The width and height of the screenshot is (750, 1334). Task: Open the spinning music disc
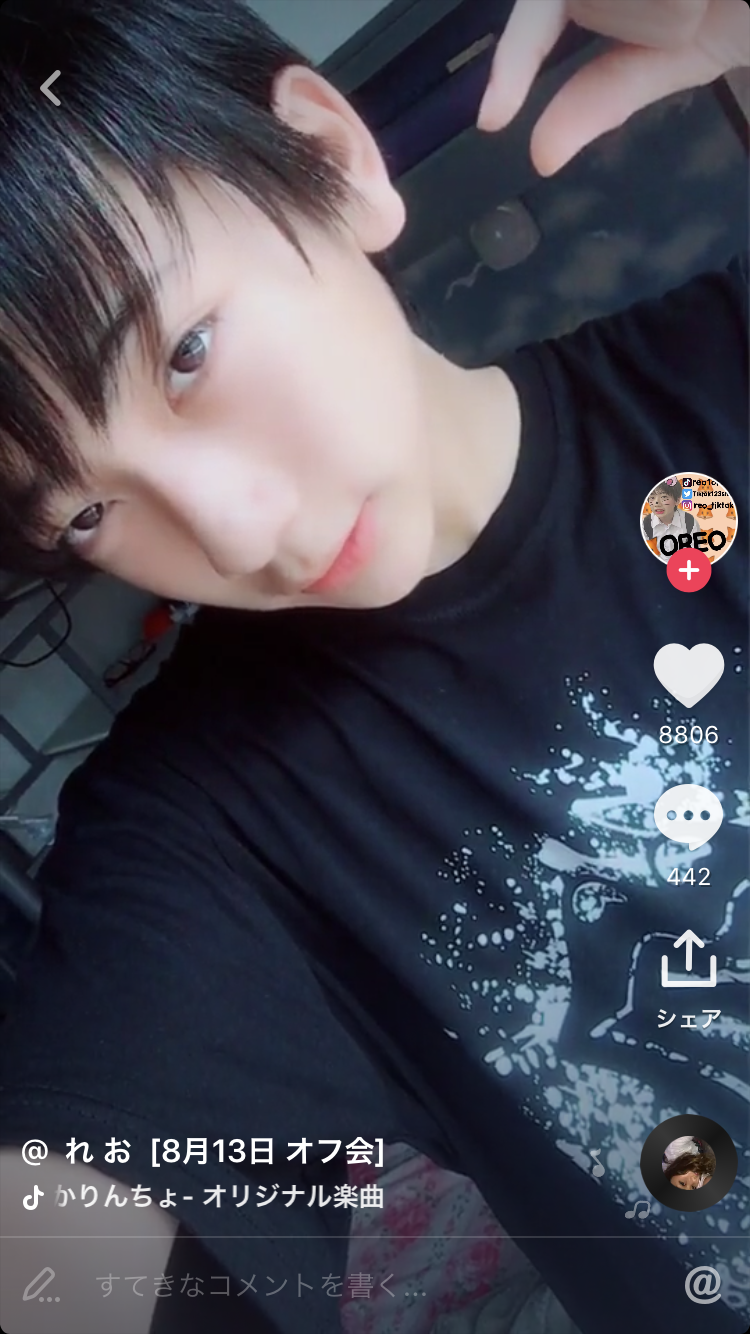click(688, 1163)
